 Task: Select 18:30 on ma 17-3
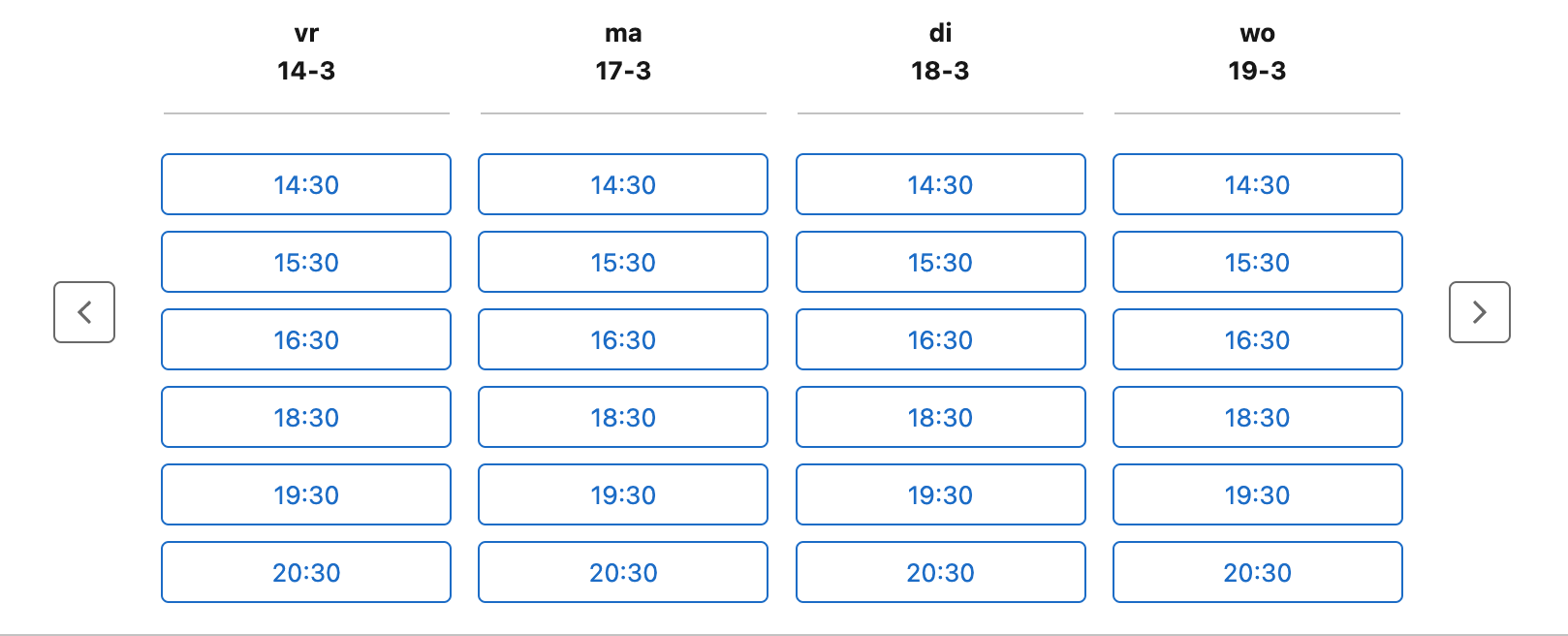623,417
